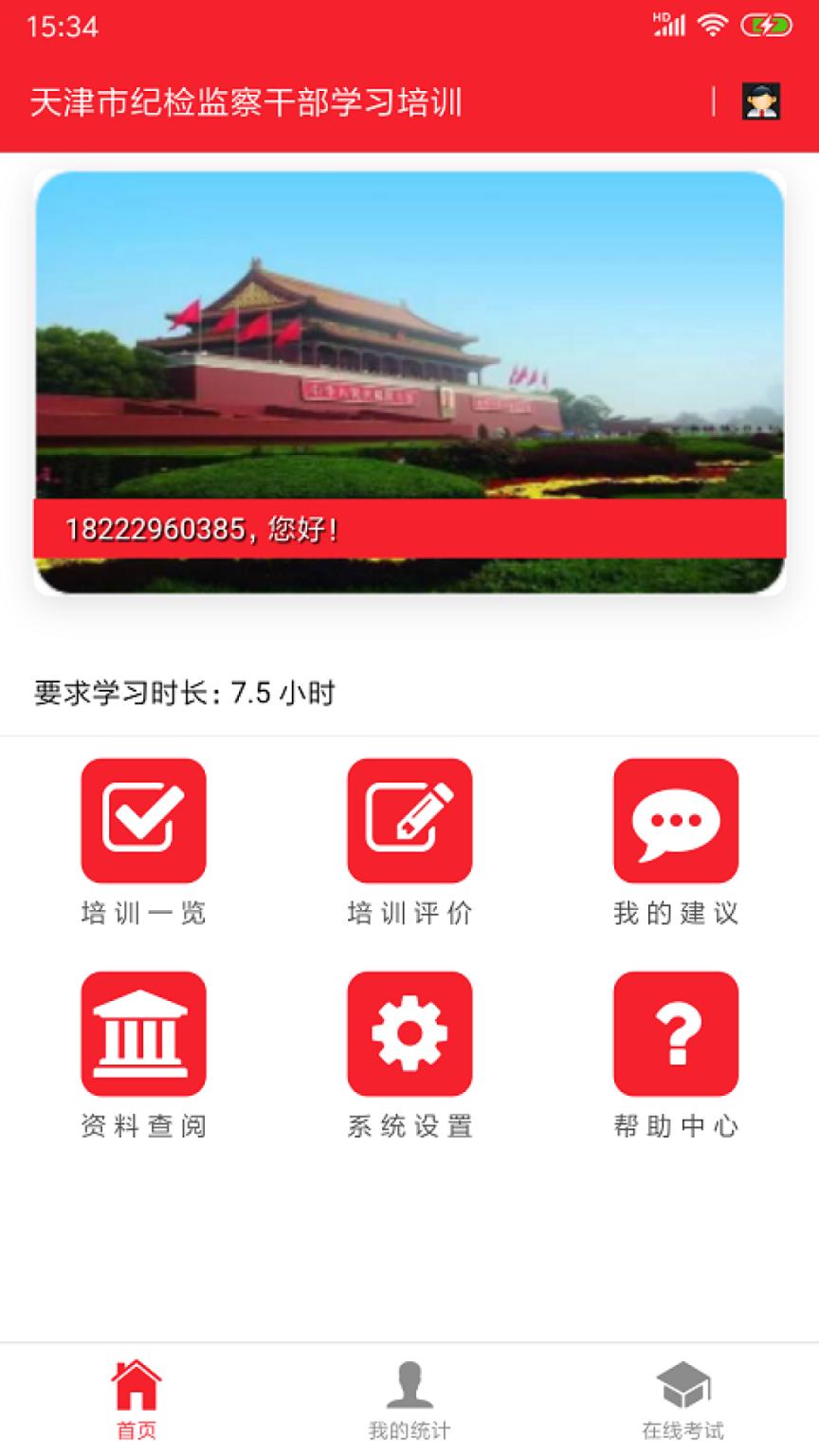Select the home icon in bottom navigation
This screenshot has width=819, height=1456.
pyautogui.click(x=136, y=1387)
